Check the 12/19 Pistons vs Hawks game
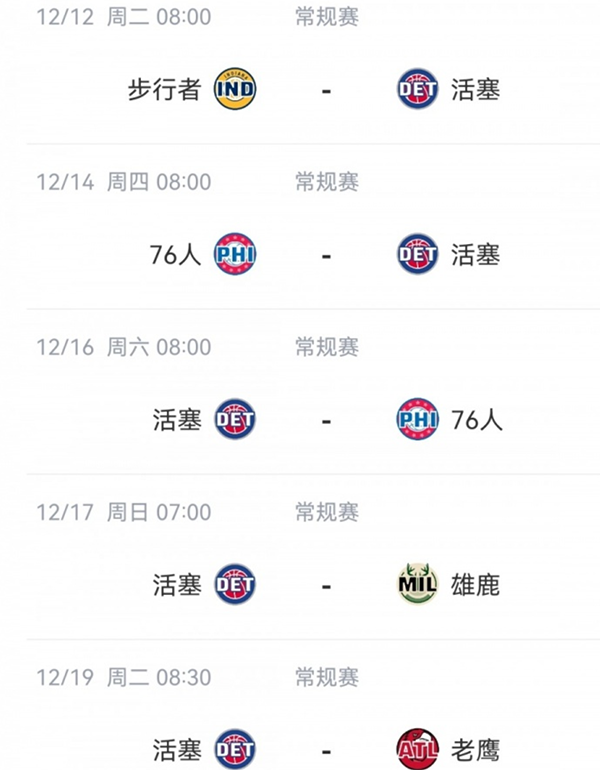The height and width of the screenshot is (770, 600). [326, 748]
